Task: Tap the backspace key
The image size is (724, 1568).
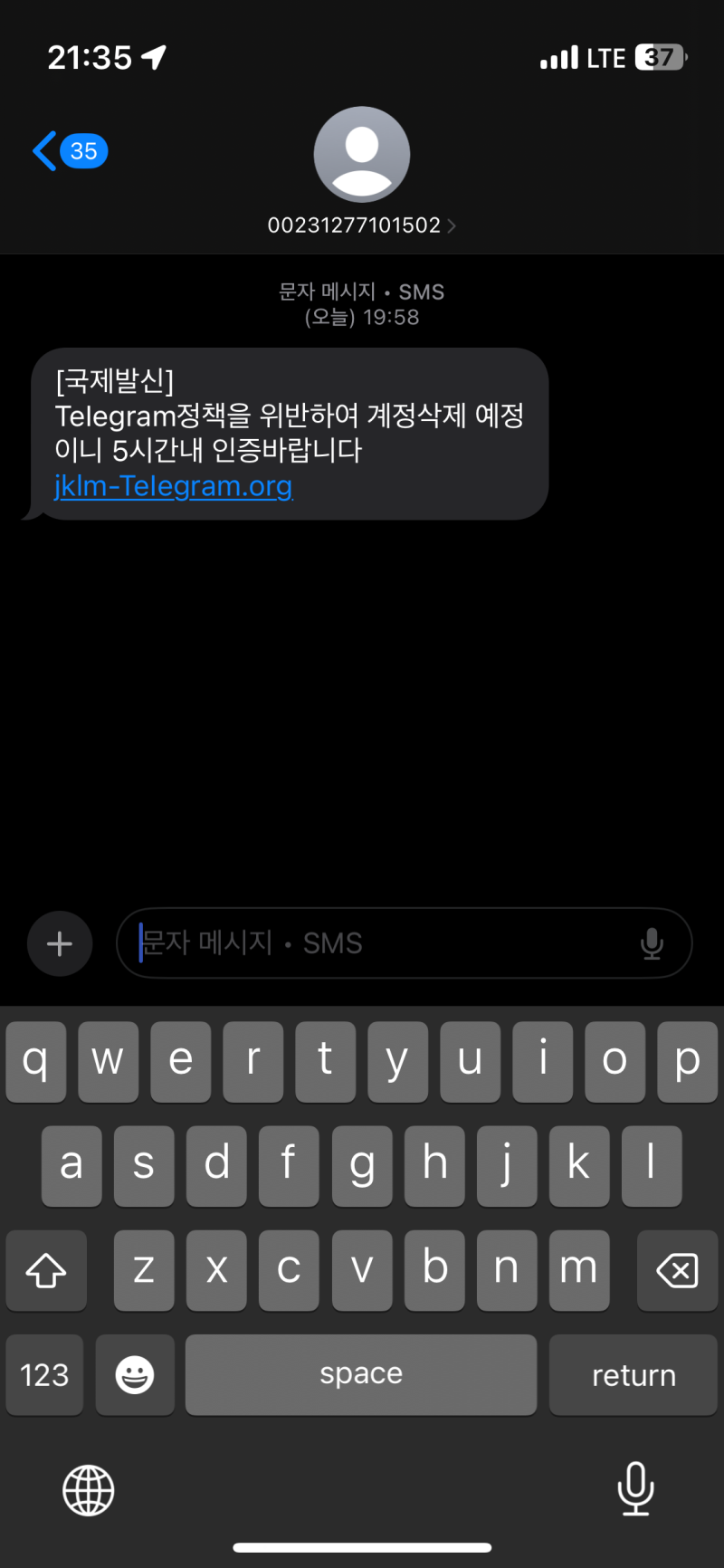Action: tap(677, 1270)
